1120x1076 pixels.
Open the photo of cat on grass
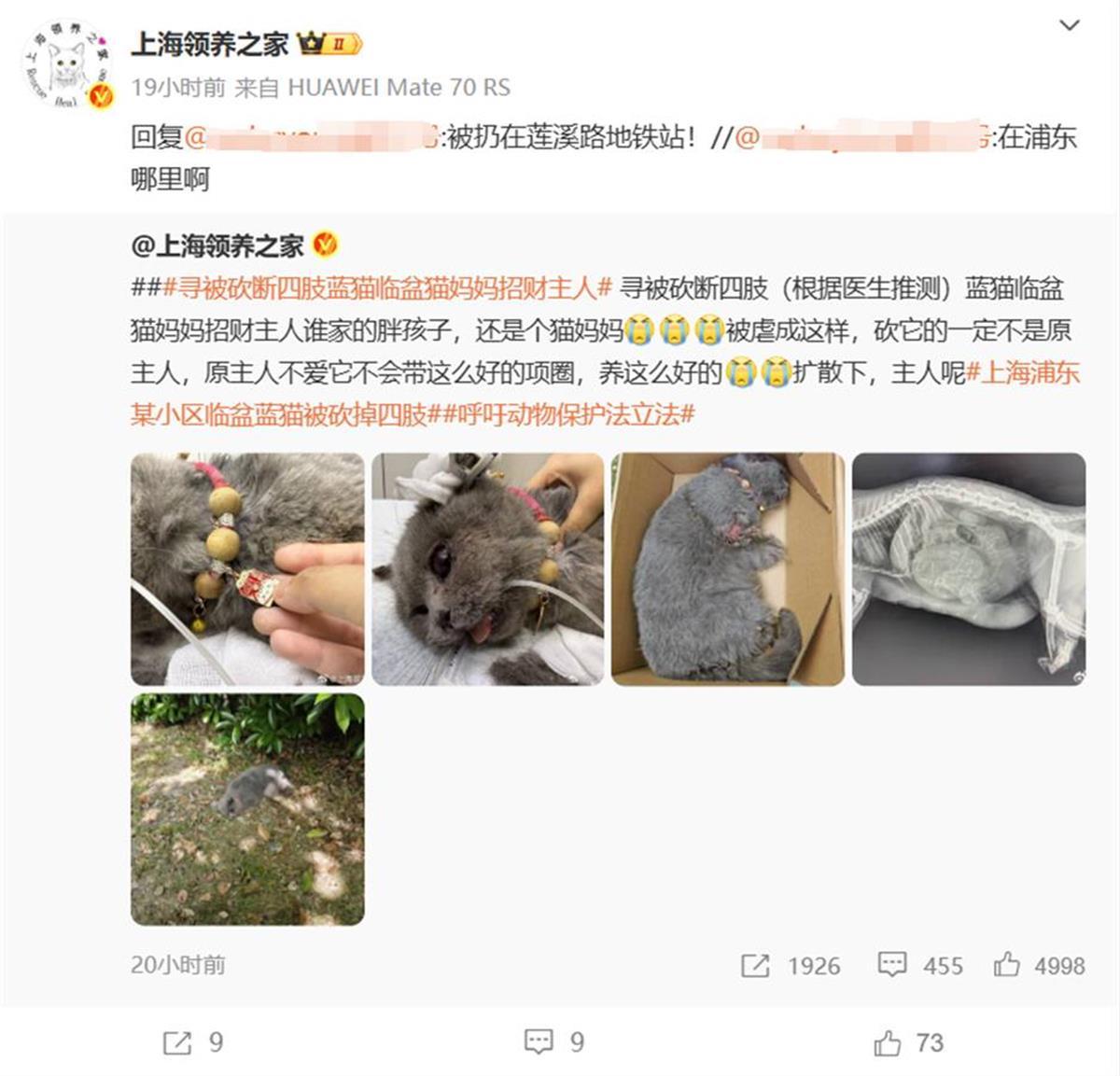pyautogui.click(x=247, y=809)
